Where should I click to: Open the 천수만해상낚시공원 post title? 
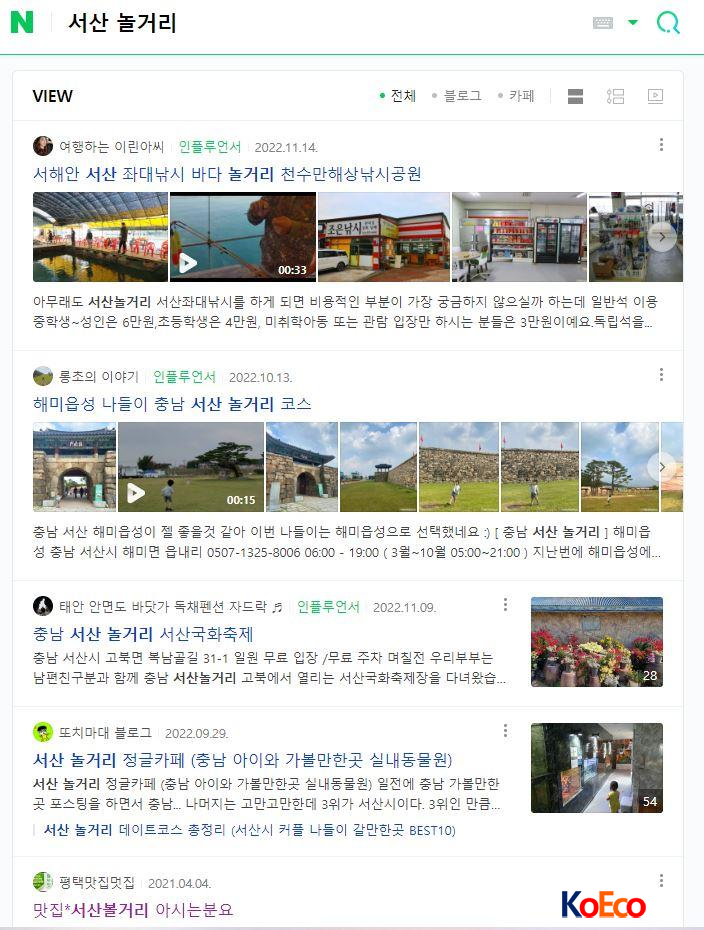click(227, 173)
